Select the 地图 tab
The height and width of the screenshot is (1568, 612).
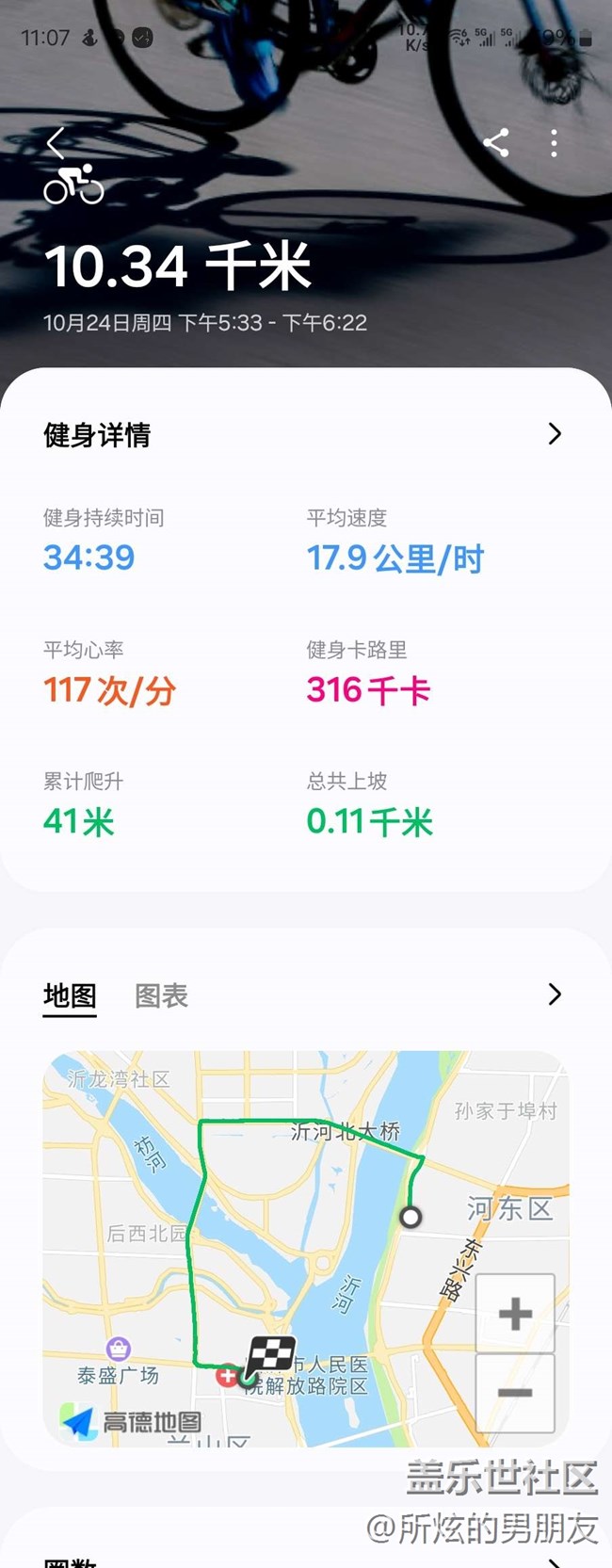point(70,995)
